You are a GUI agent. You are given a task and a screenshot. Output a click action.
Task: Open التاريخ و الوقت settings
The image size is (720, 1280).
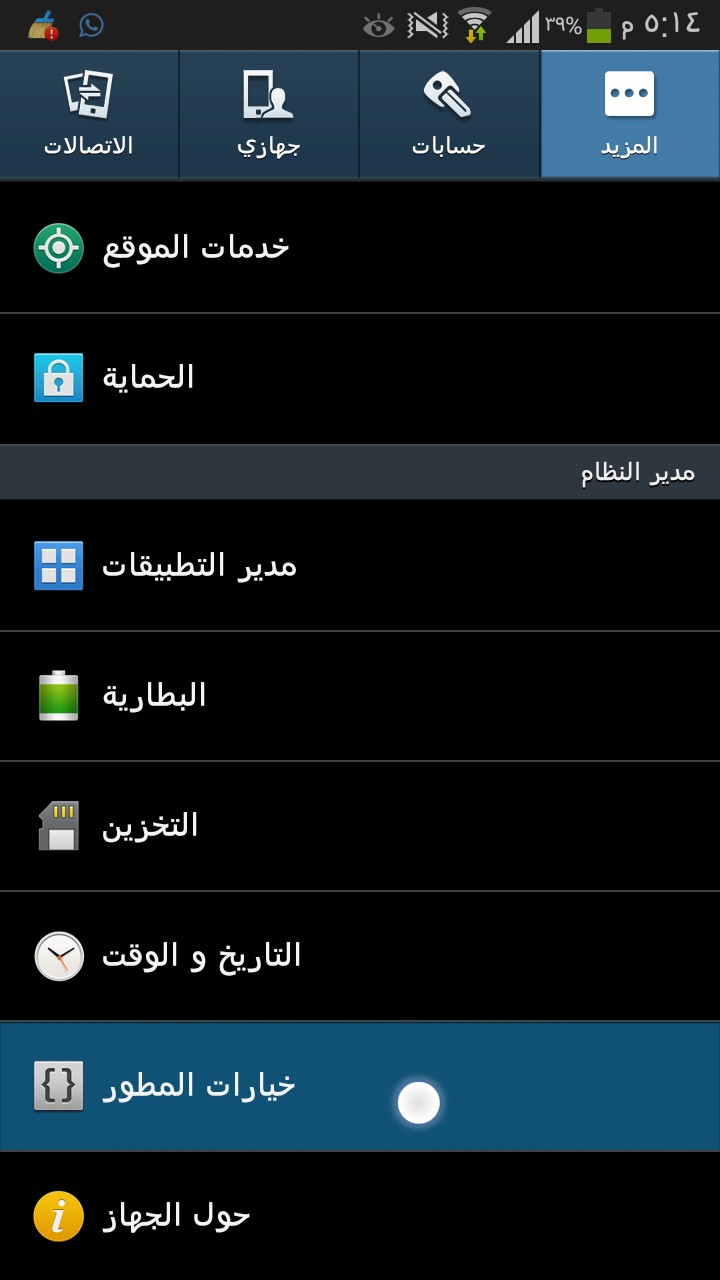[360, 956]
